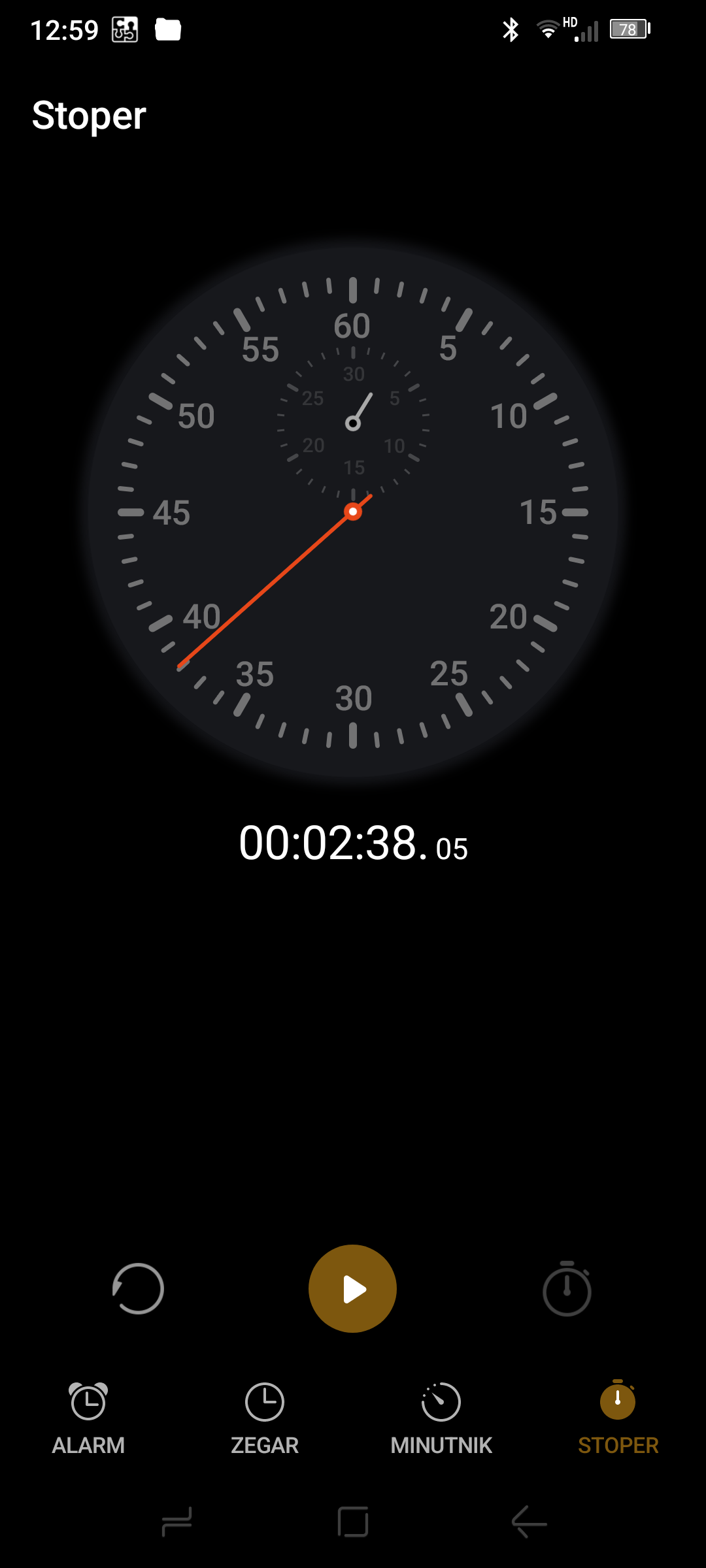Switch to the Alarm tab
Screen dimensions: 706x1568
coord(88,1416)
